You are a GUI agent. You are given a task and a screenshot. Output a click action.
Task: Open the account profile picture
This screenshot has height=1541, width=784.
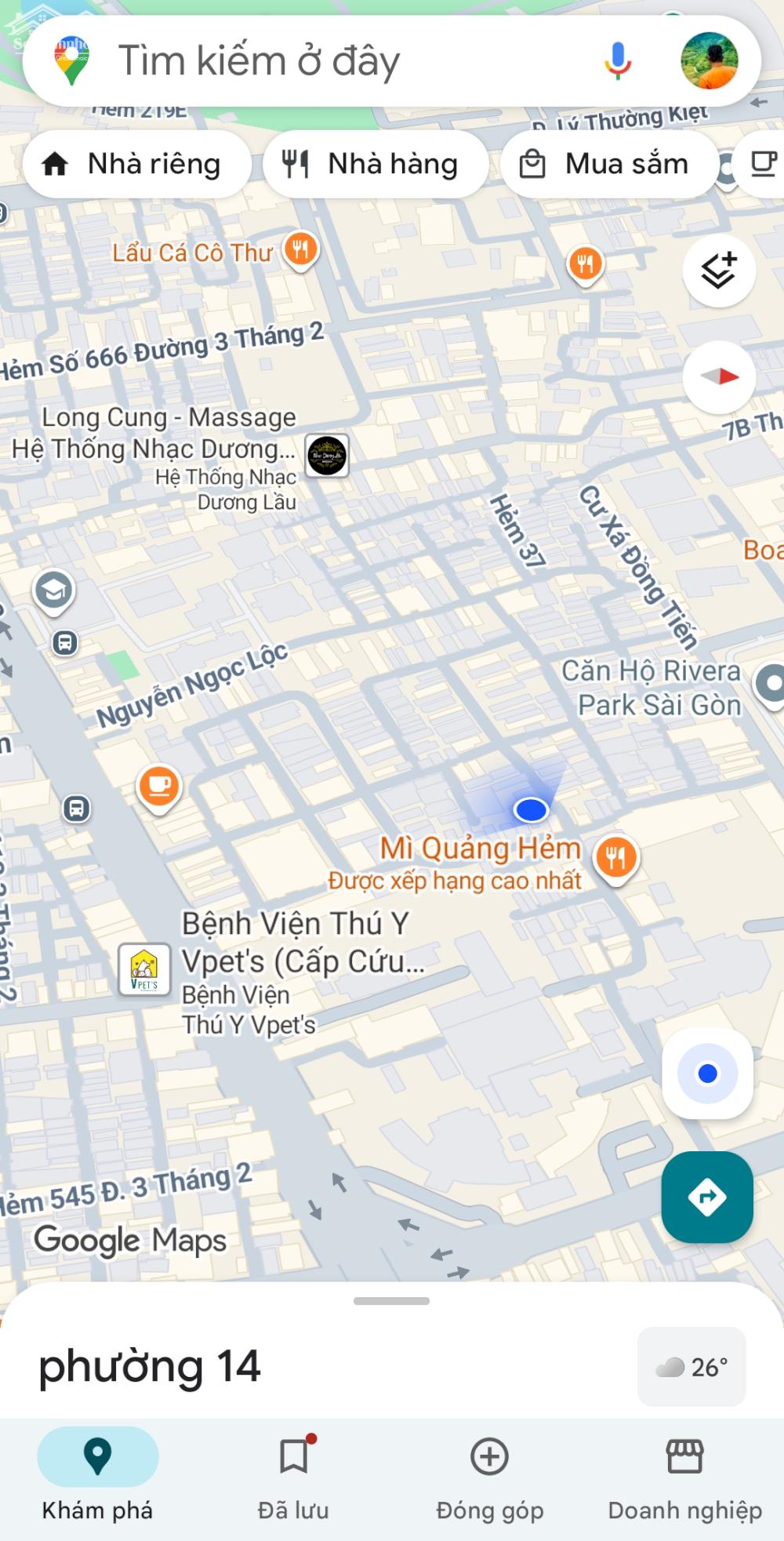tap(709, 61)
